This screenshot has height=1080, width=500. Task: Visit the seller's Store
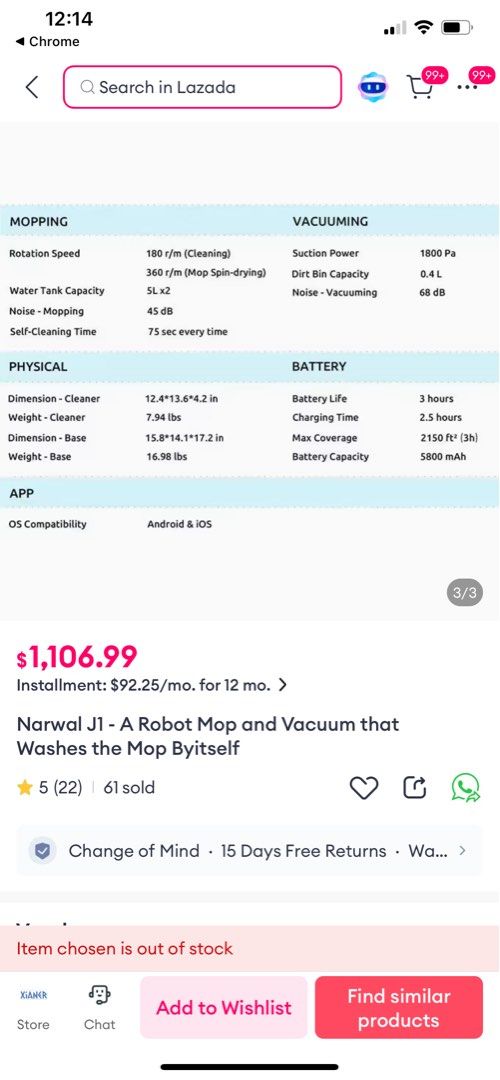(x=33, y=1008)
